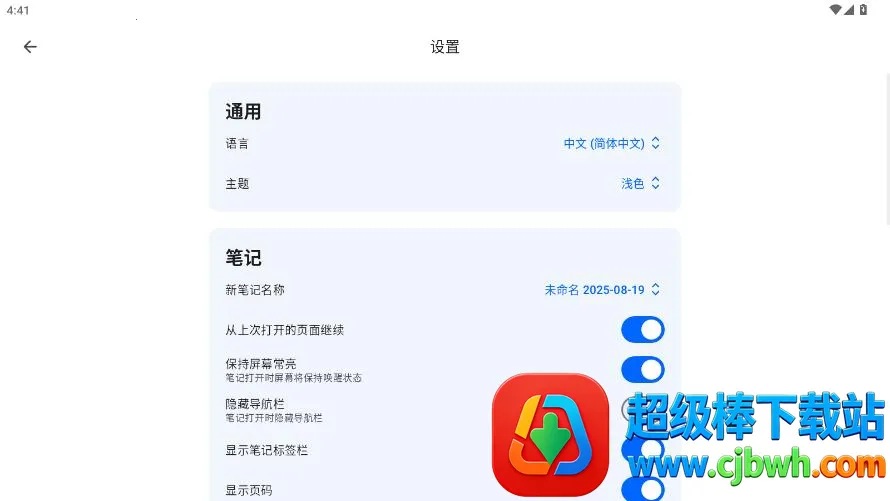This screenshot has height=501, width=890.
Task: Open the 新笔记名称 naming dropdown
Action: pyautogui.click(x=601, y=290)
